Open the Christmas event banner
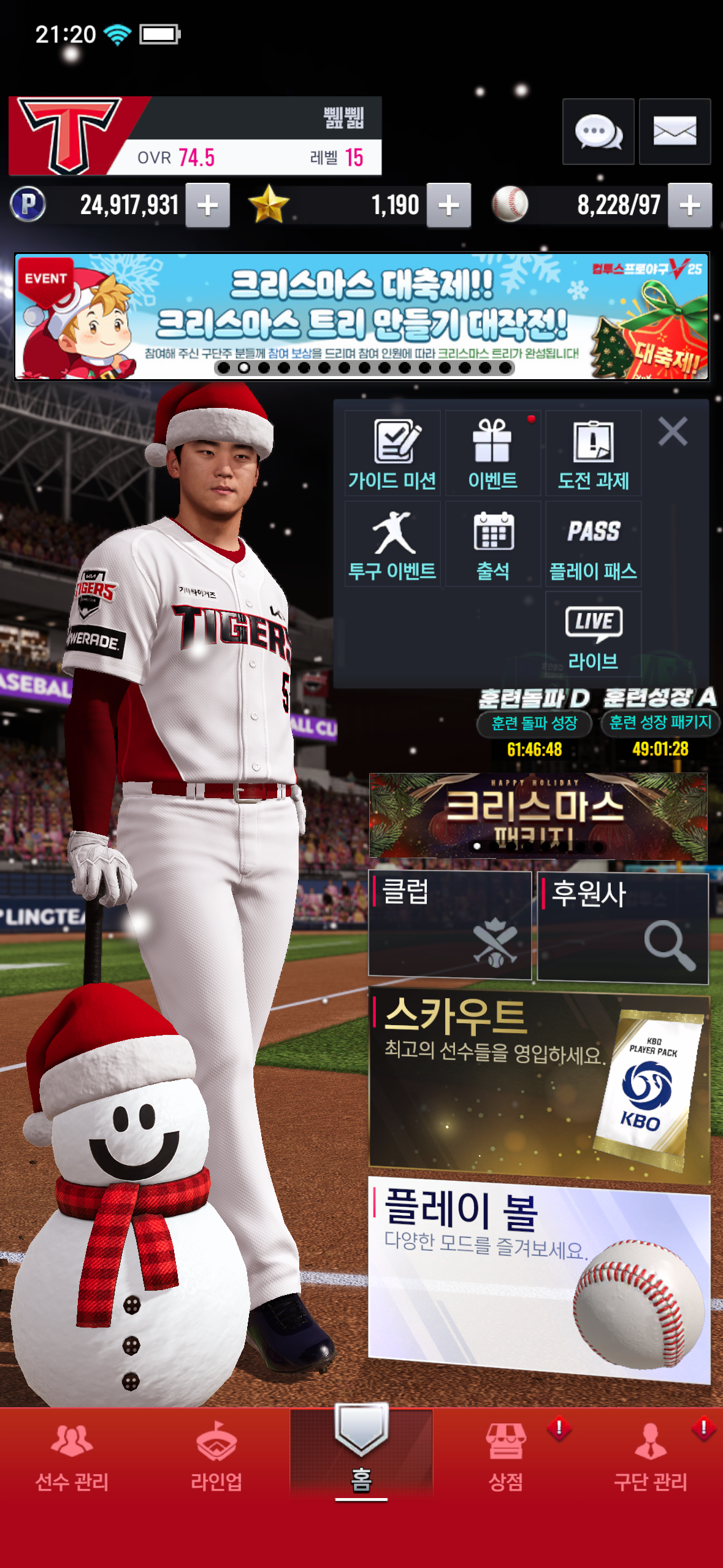723x1568 pixels. click(x=361, y=316)
